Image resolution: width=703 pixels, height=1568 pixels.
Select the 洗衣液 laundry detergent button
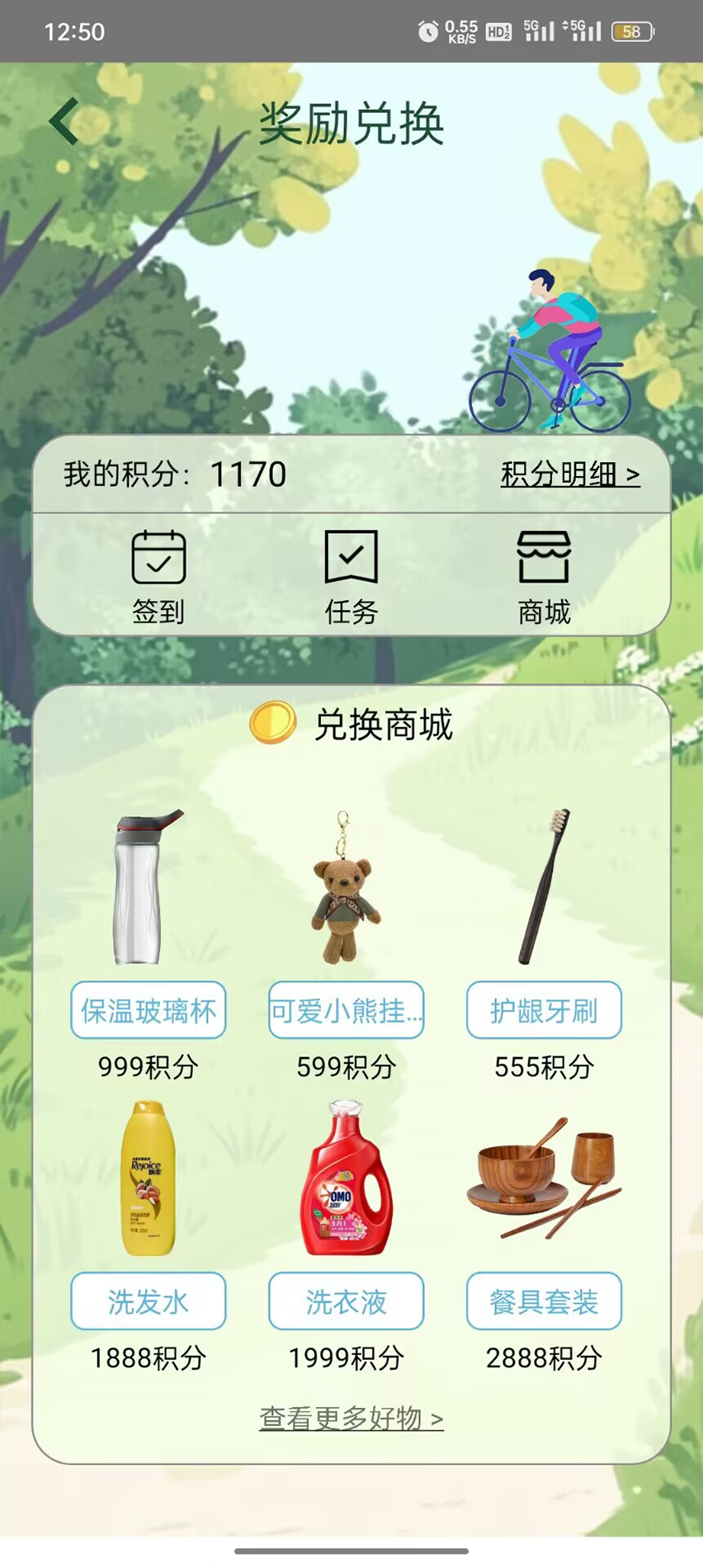(347, 1301)
